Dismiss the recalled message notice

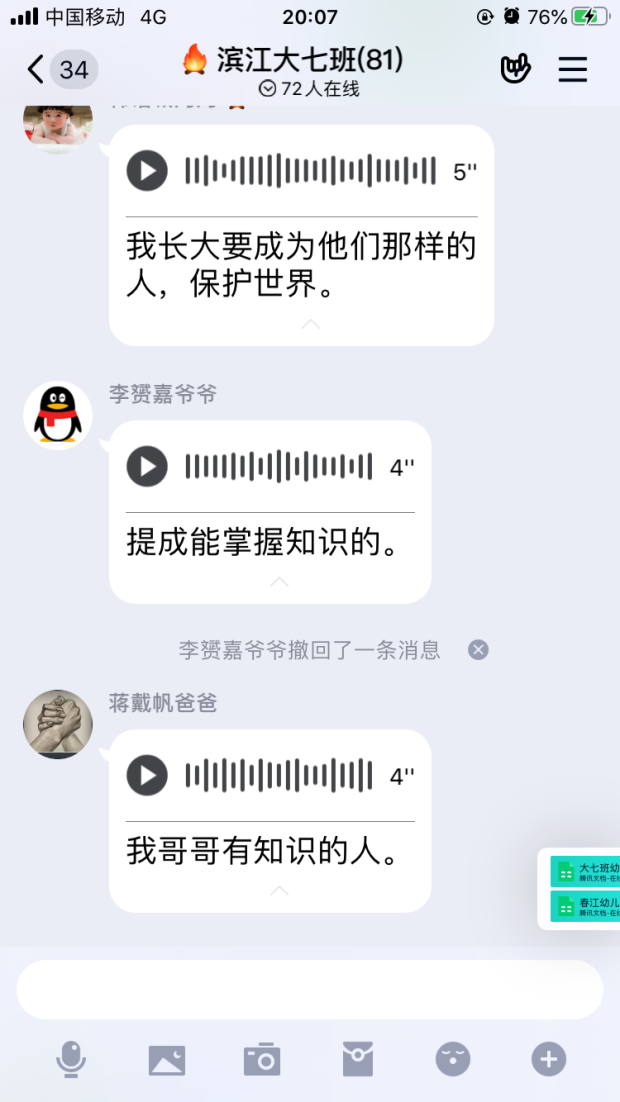click(479, 650)
